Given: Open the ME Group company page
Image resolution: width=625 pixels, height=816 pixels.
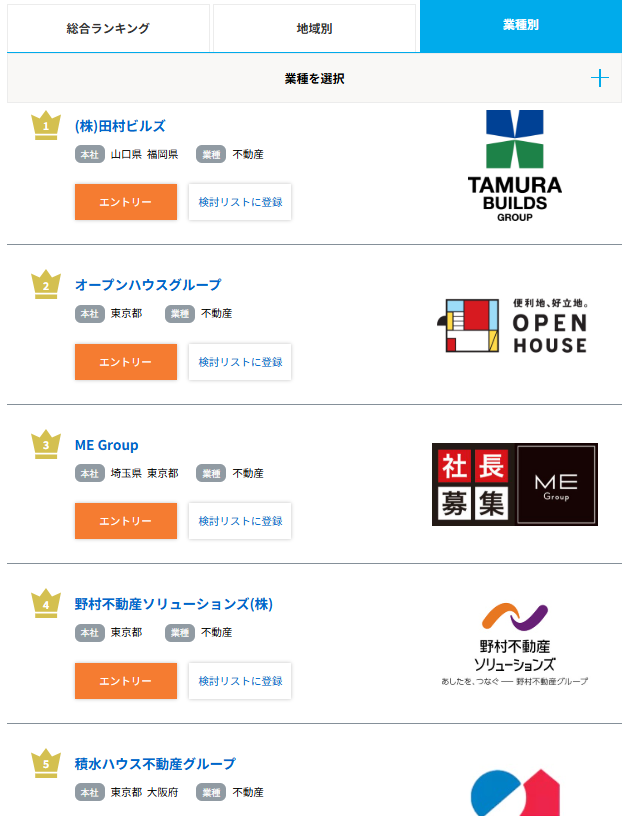Looking at the screenshot, I should tap(107, 445).
